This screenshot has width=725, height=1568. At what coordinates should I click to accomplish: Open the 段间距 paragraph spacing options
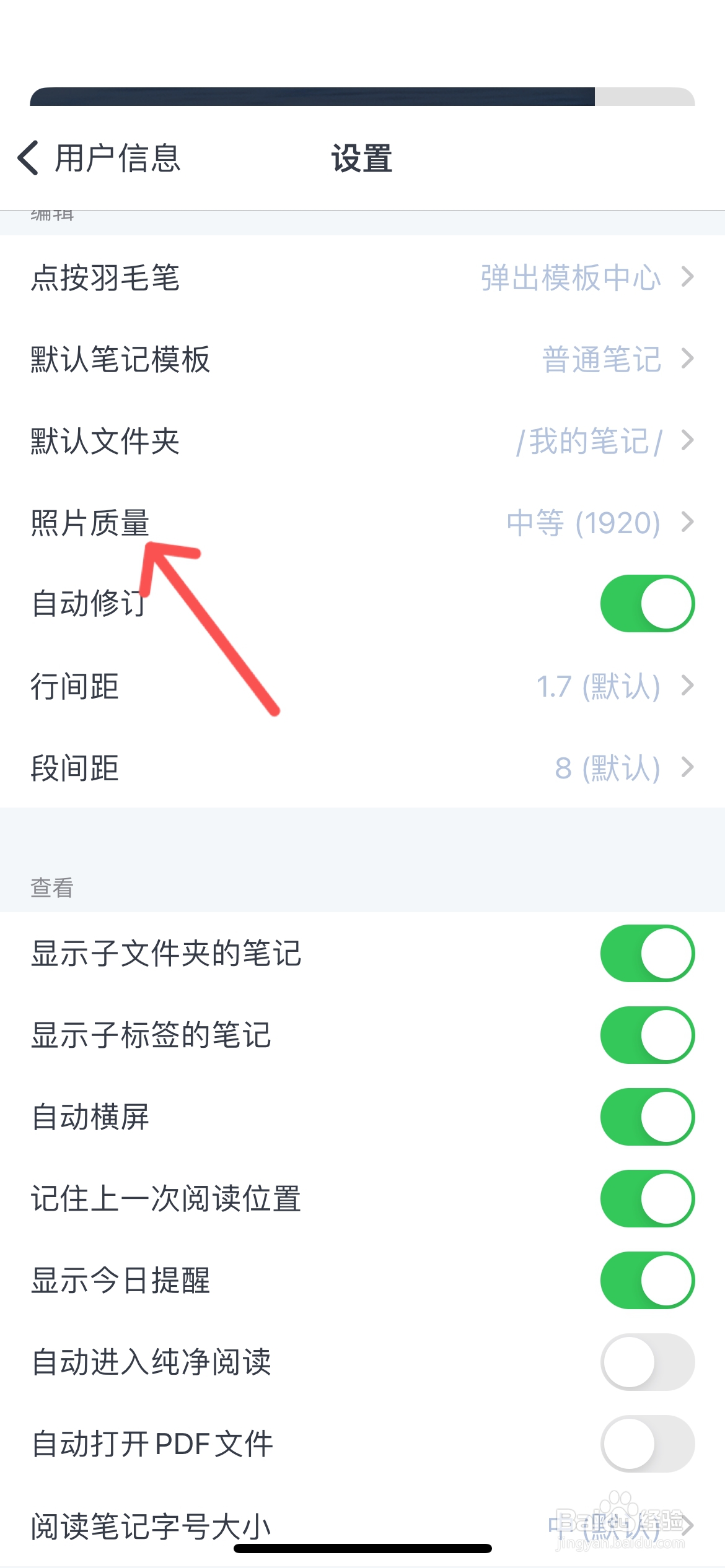(362, 768)
